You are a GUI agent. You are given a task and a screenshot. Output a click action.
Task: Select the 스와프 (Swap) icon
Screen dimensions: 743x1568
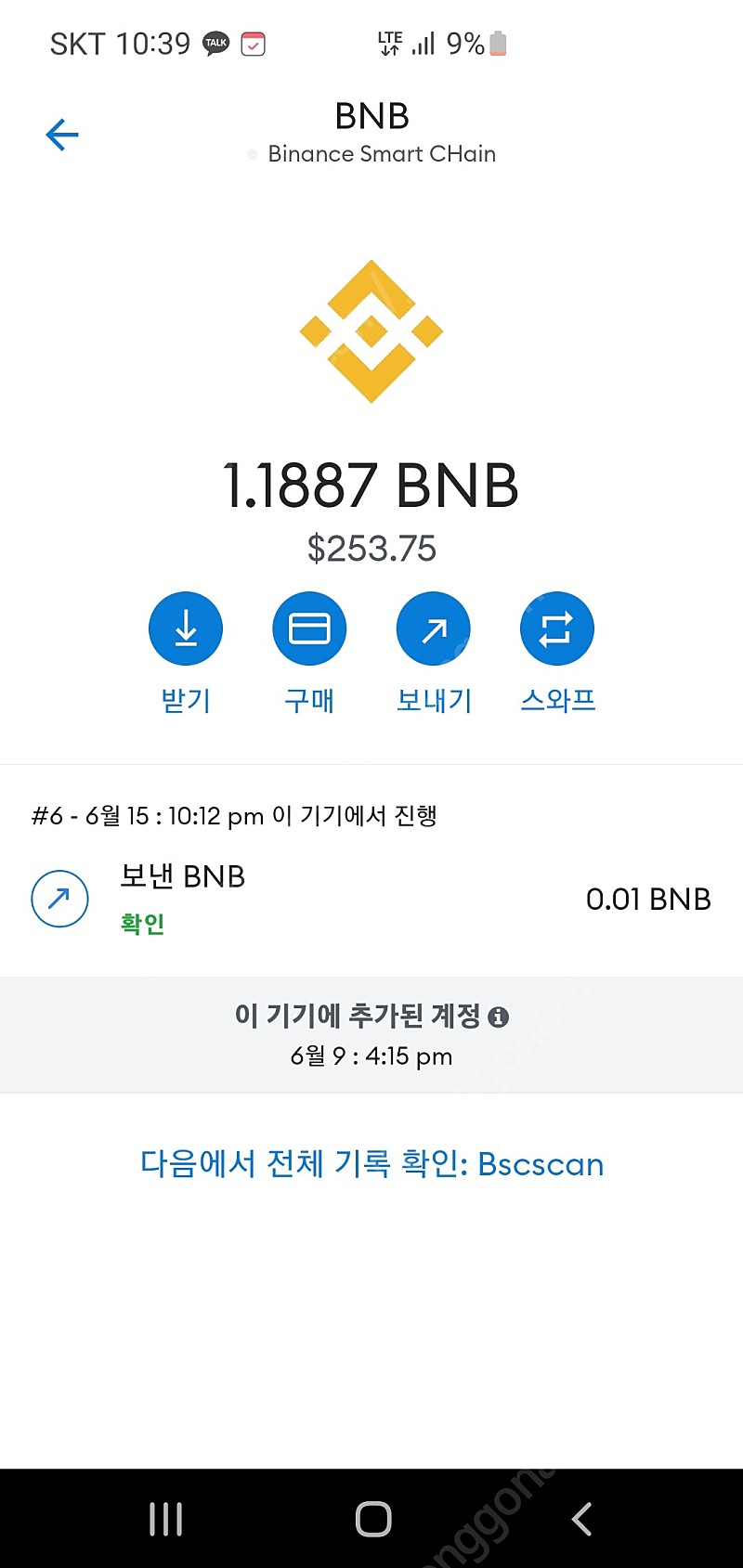(556, 628)
